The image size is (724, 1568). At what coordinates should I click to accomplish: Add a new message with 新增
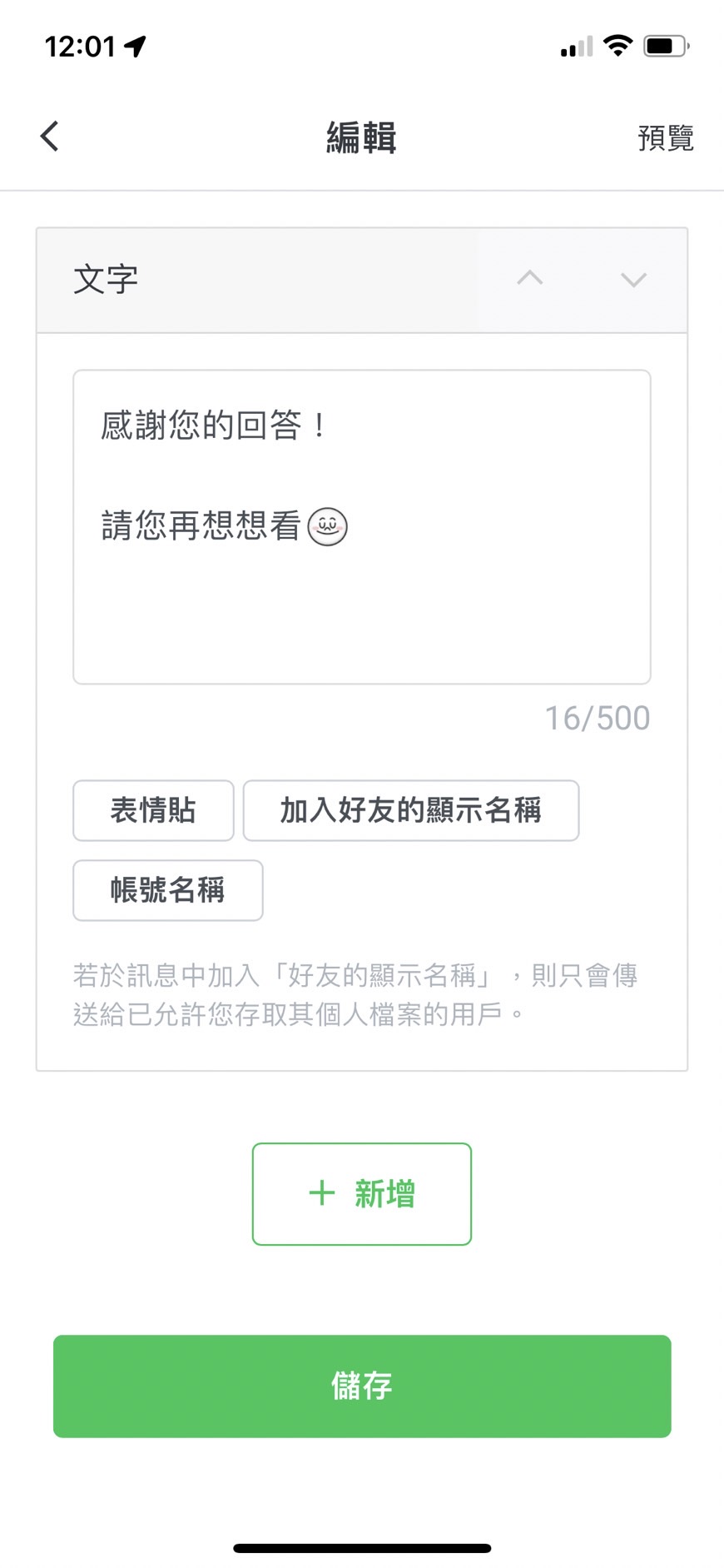[x=361, y=1193]
